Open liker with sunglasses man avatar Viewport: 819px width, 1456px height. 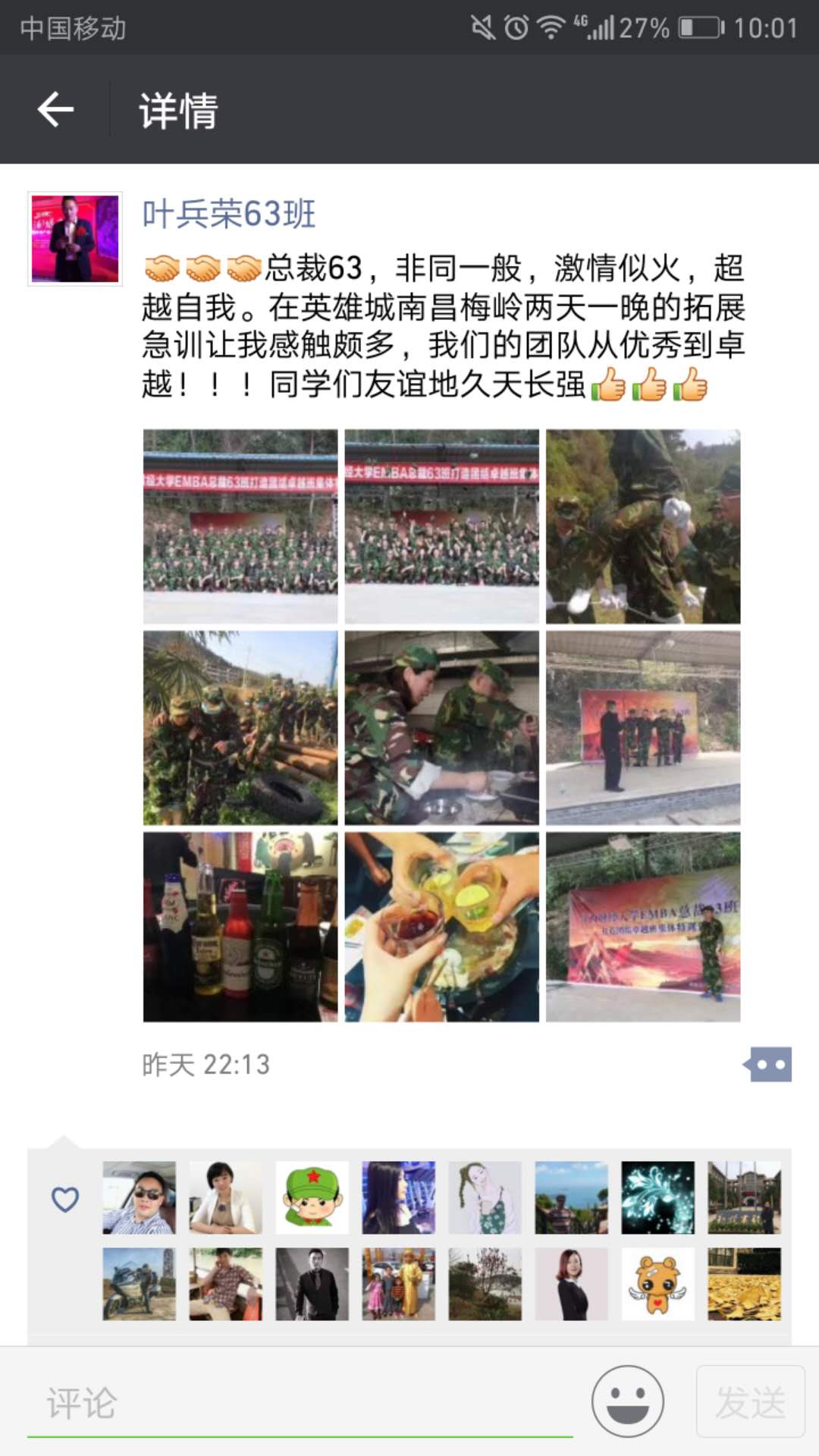[x=140, y=1197]
